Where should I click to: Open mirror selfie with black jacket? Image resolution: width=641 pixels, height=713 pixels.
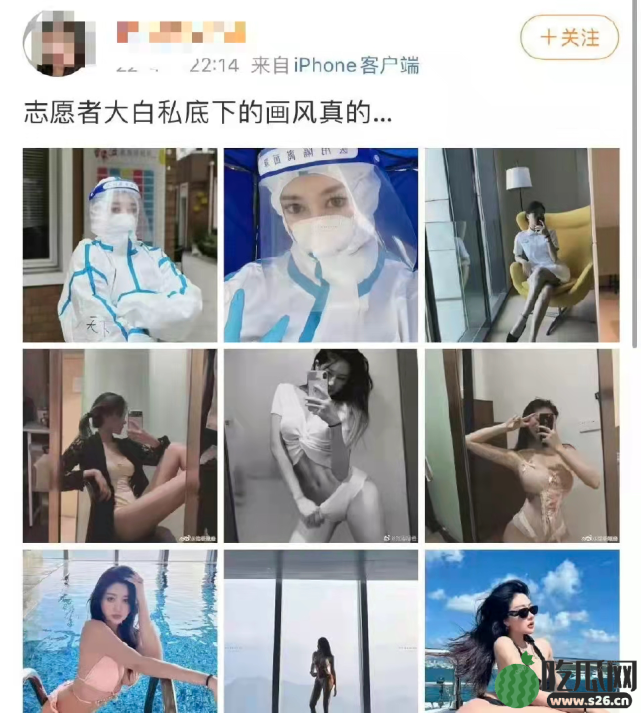120,445
